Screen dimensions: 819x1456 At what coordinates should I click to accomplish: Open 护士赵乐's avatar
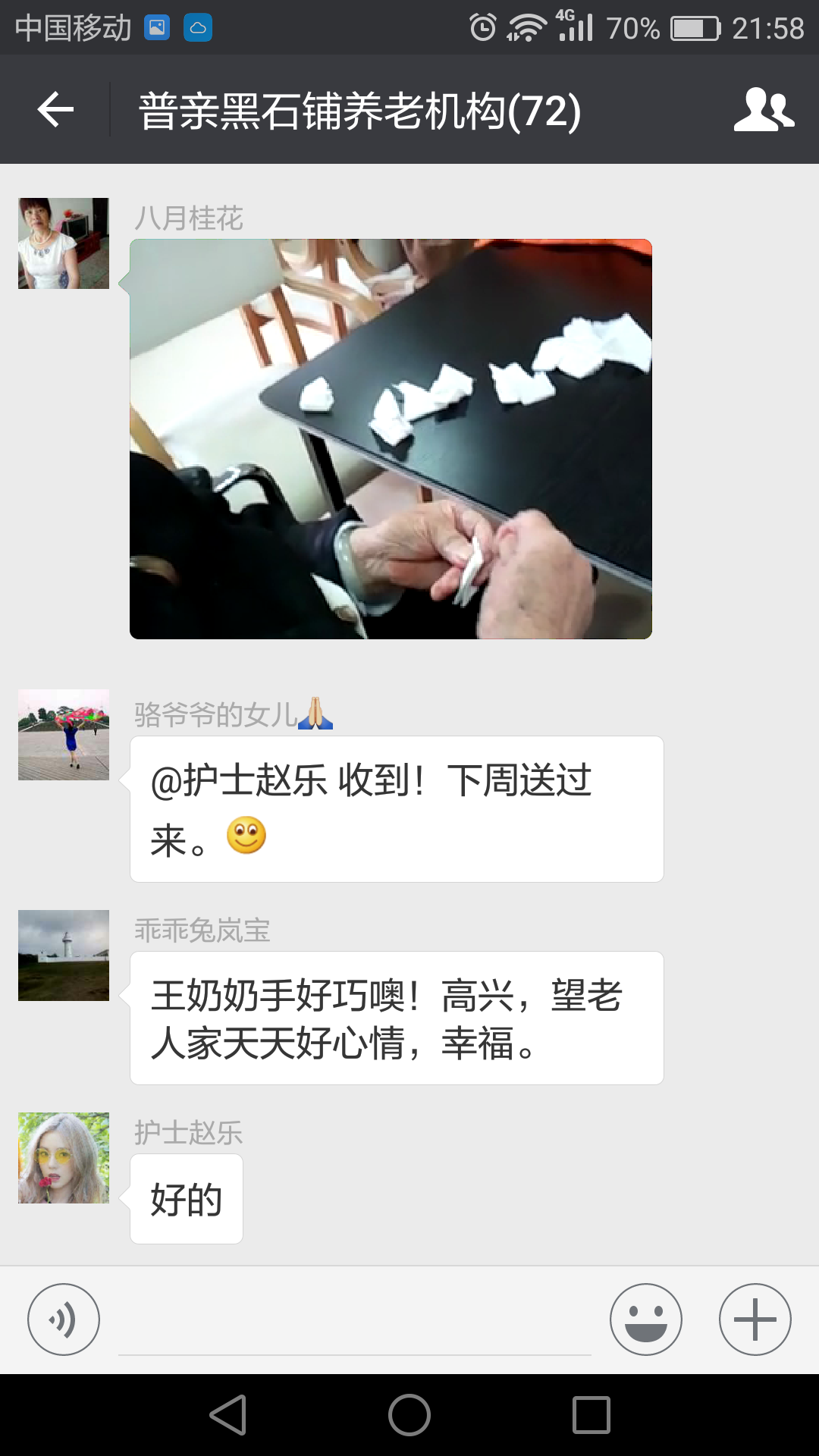64,1158
